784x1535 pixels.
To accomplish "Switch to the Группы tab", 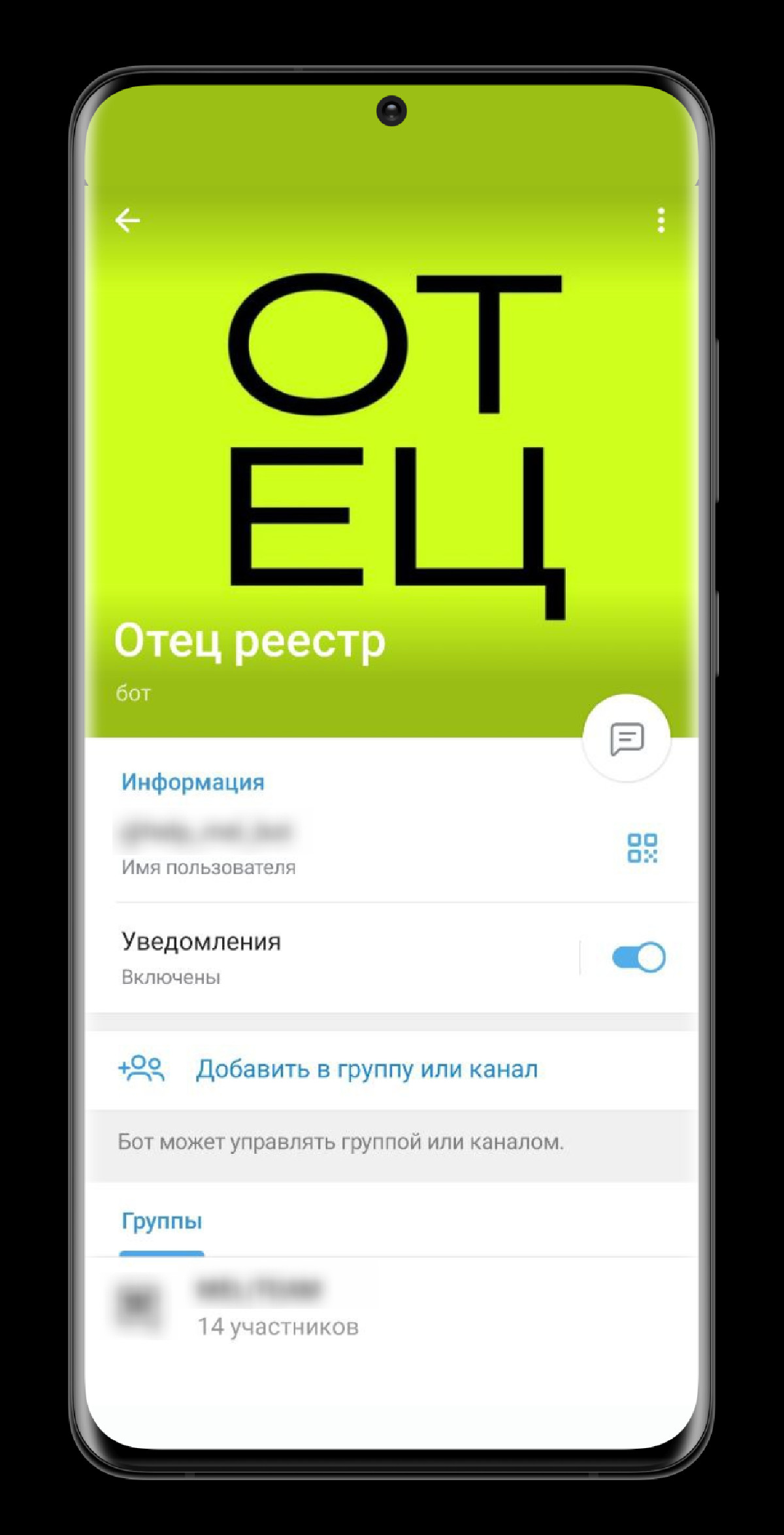I will tap(161, 1221).
